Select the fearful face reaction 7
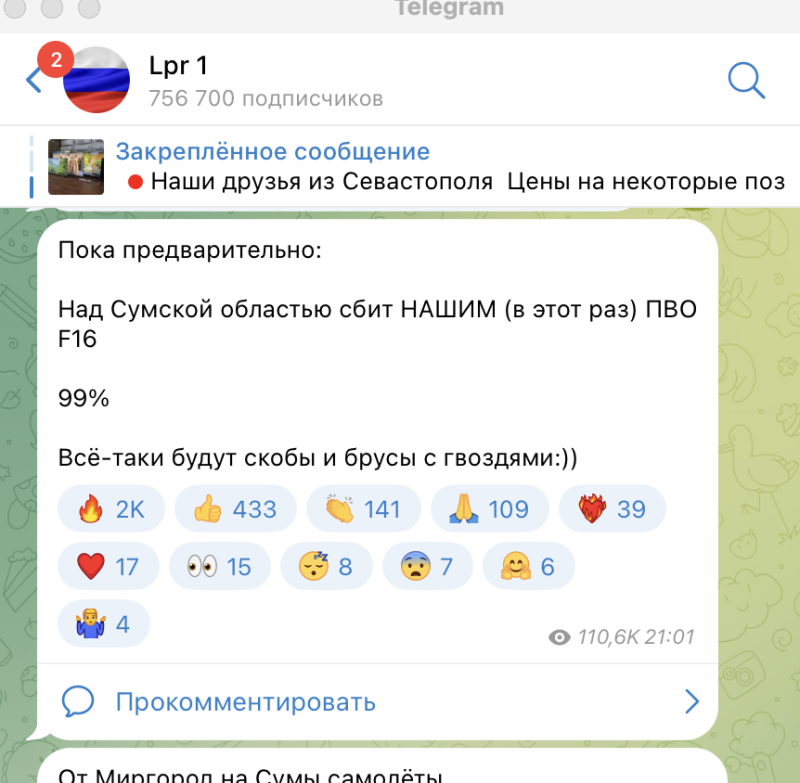800x783 pixels. click(x=426, y=567)
